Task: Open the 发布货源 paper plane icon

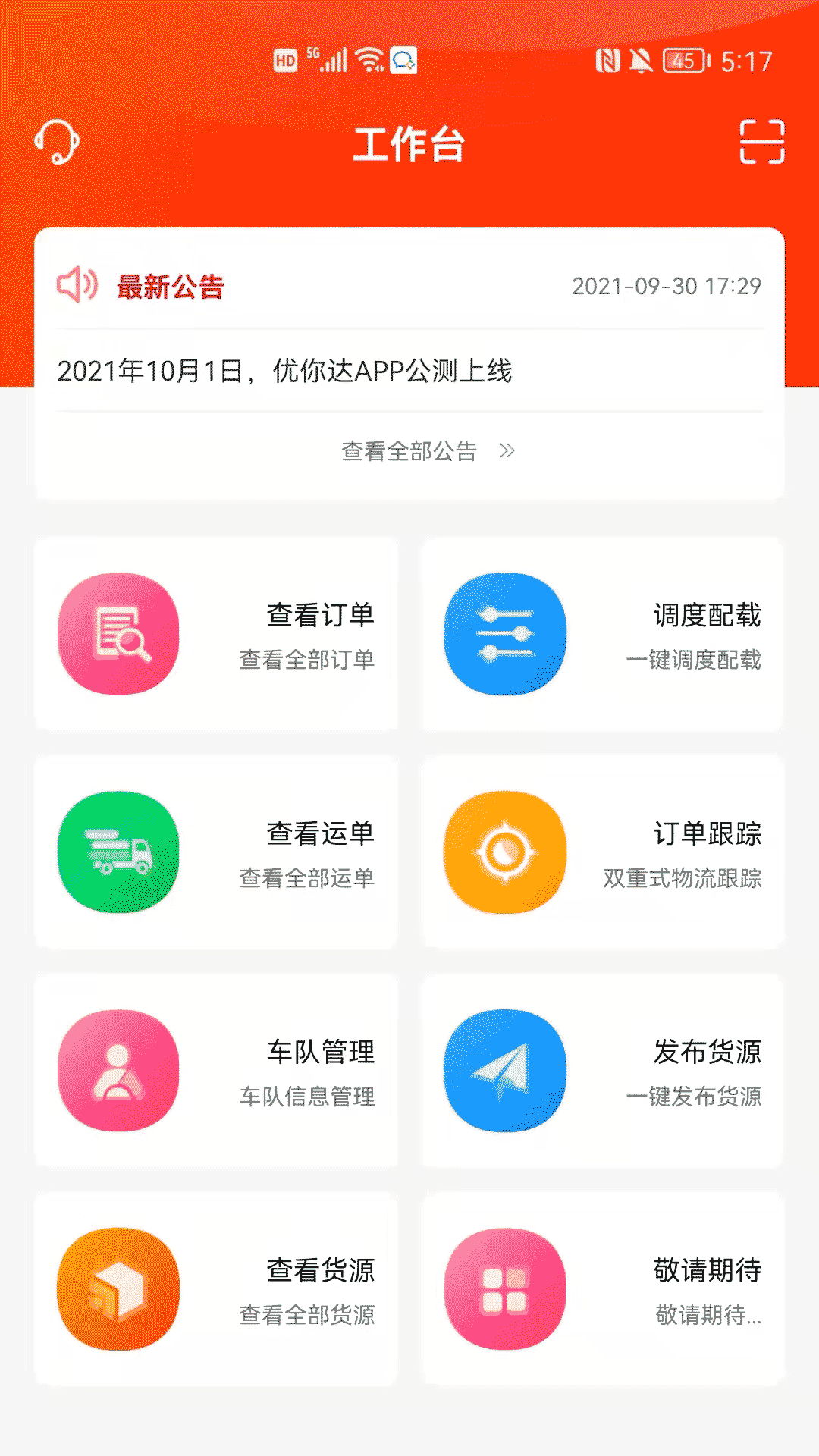Action: (504, 1069)
